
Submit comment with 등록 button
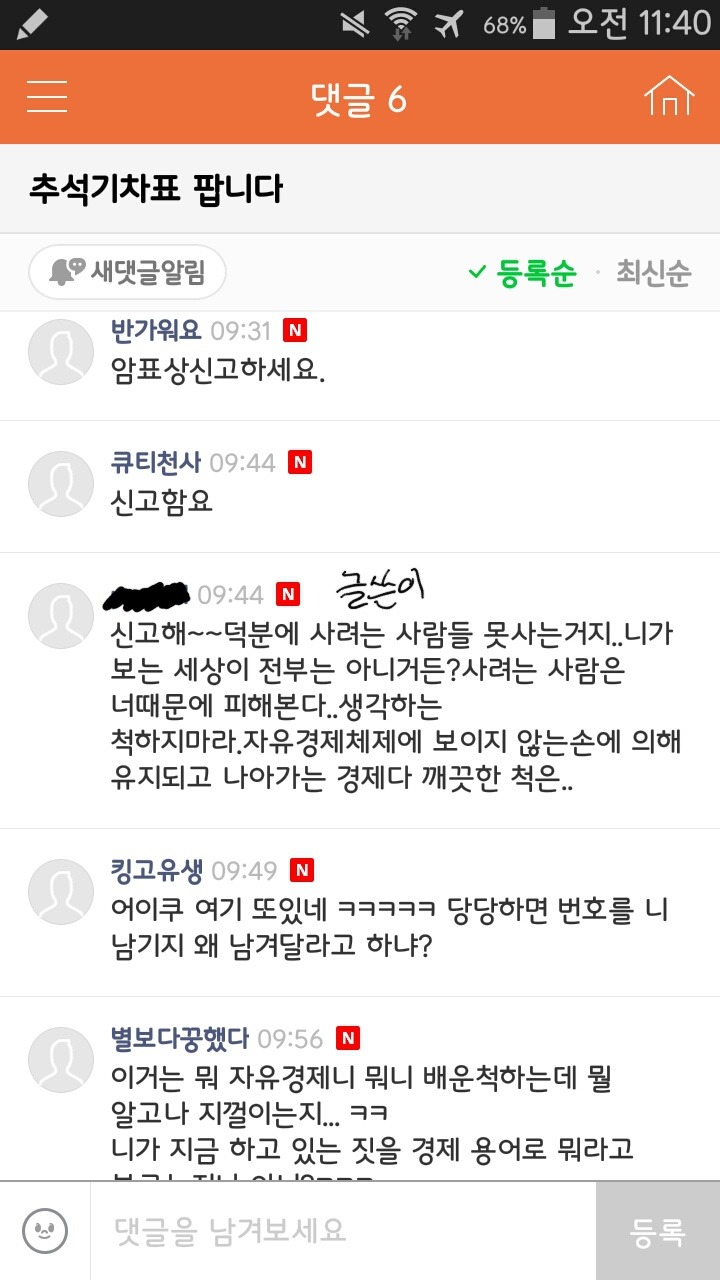click(658, 1231)
